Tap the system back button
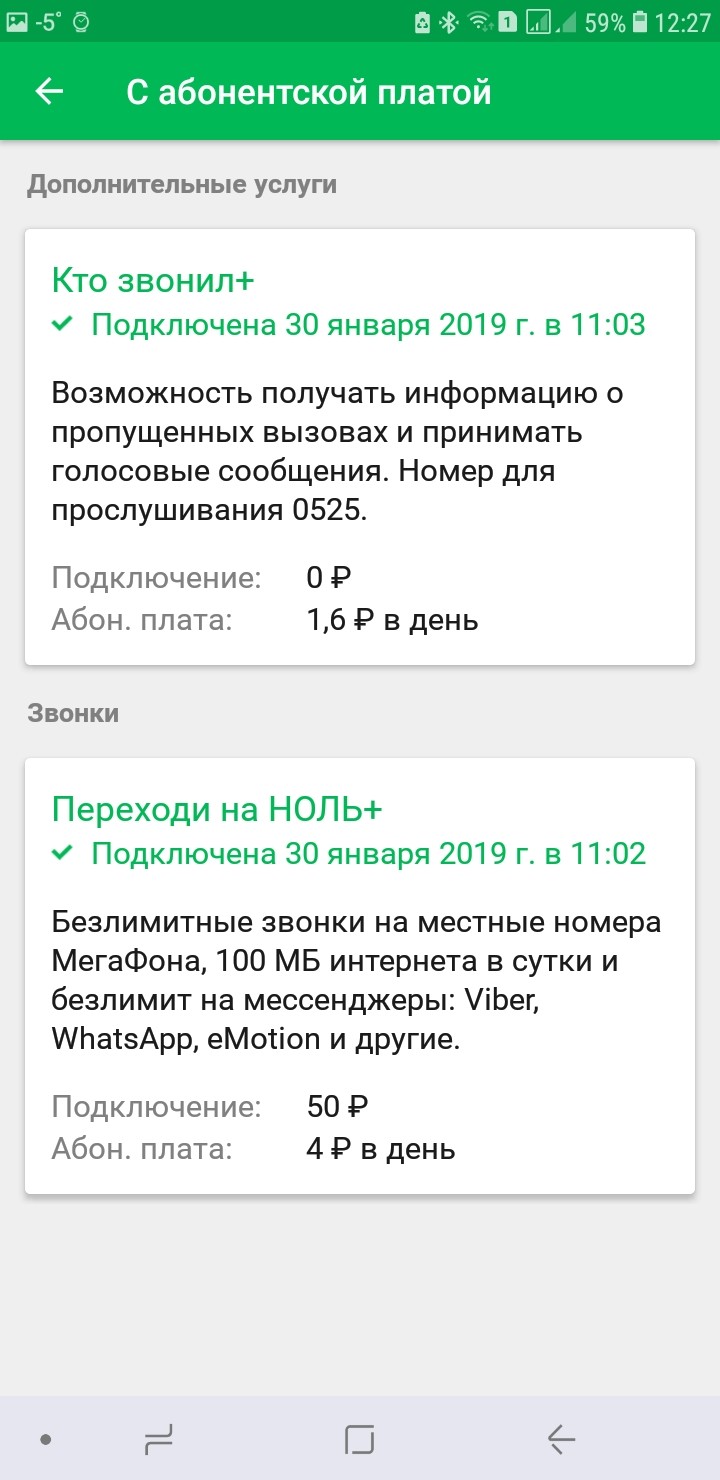Viewport: 720px width, 1480px height. click(561, 1439)
